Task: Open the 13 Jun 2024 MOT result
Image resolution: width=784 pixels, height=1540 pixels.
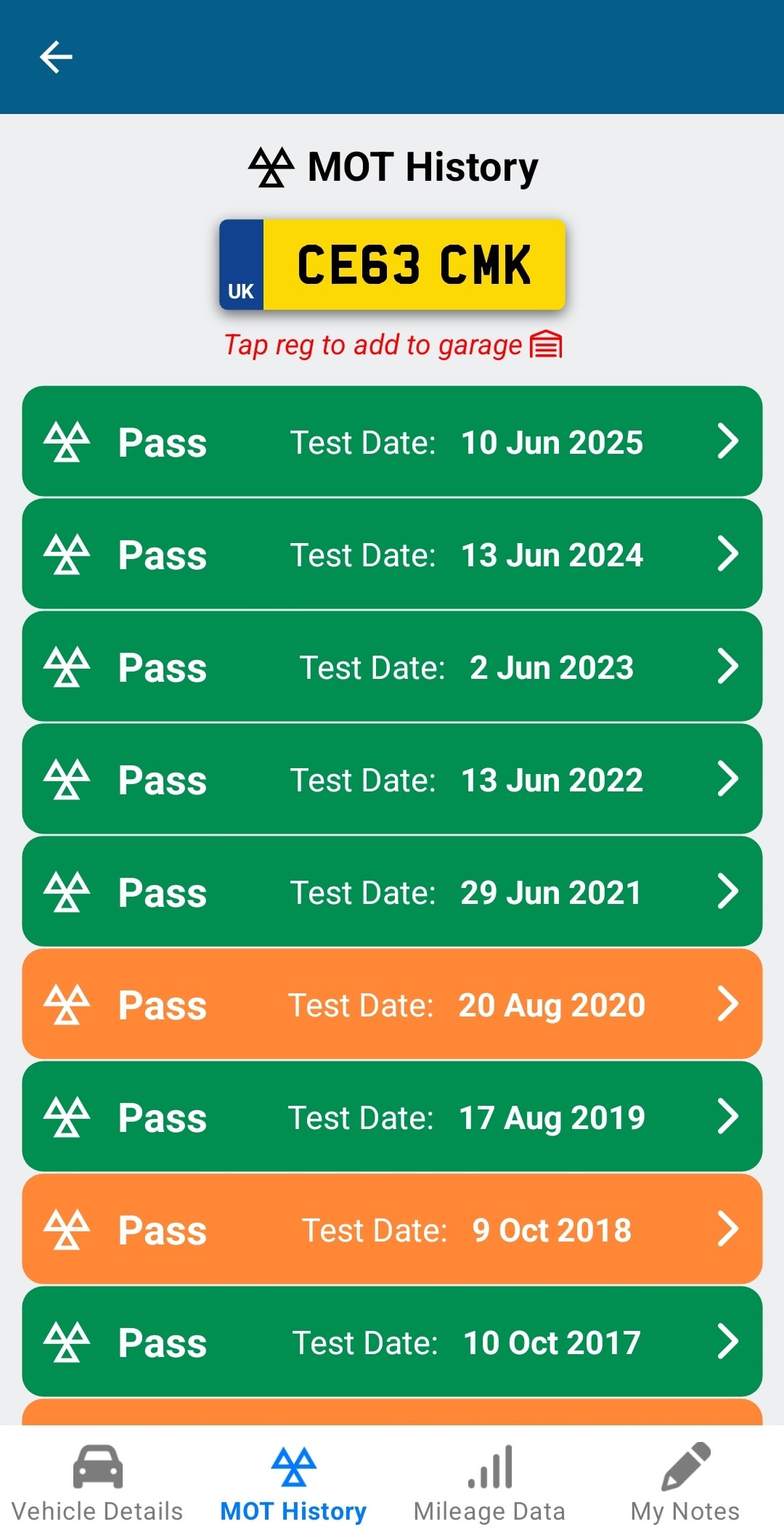Action: pos(392,554)
